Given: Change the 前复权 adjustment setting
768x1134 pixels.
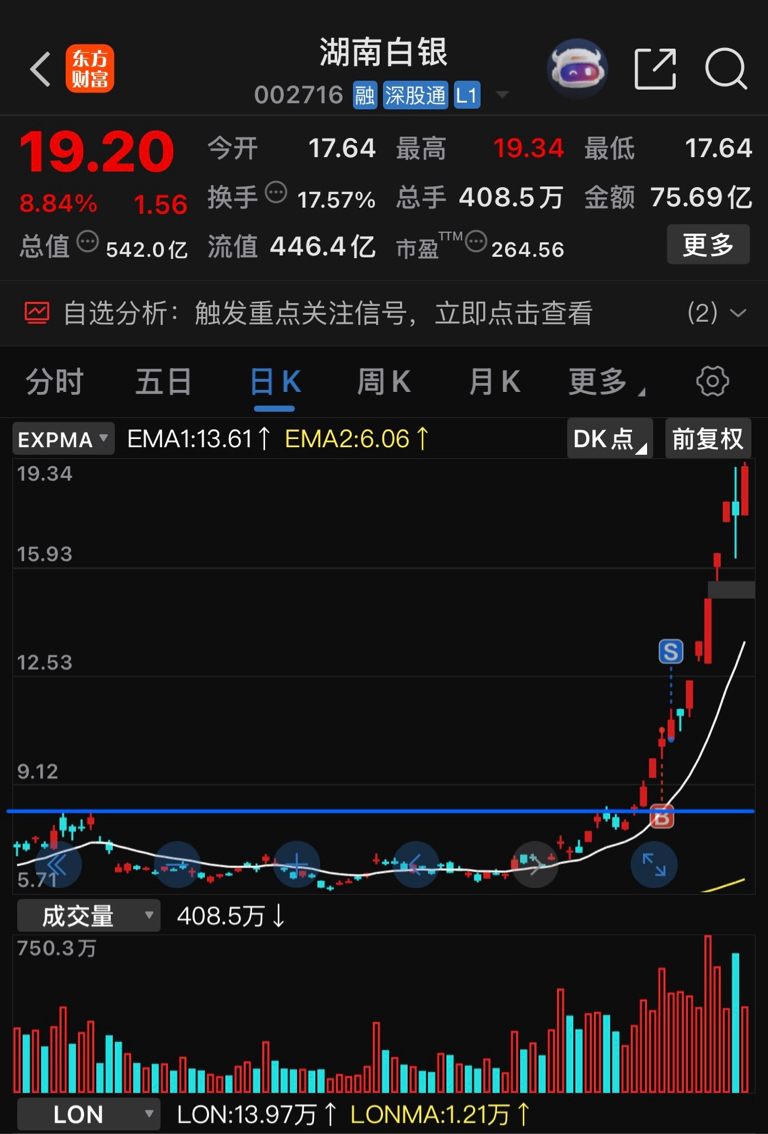Looking at the screenshot, I should tap(707, 438).
